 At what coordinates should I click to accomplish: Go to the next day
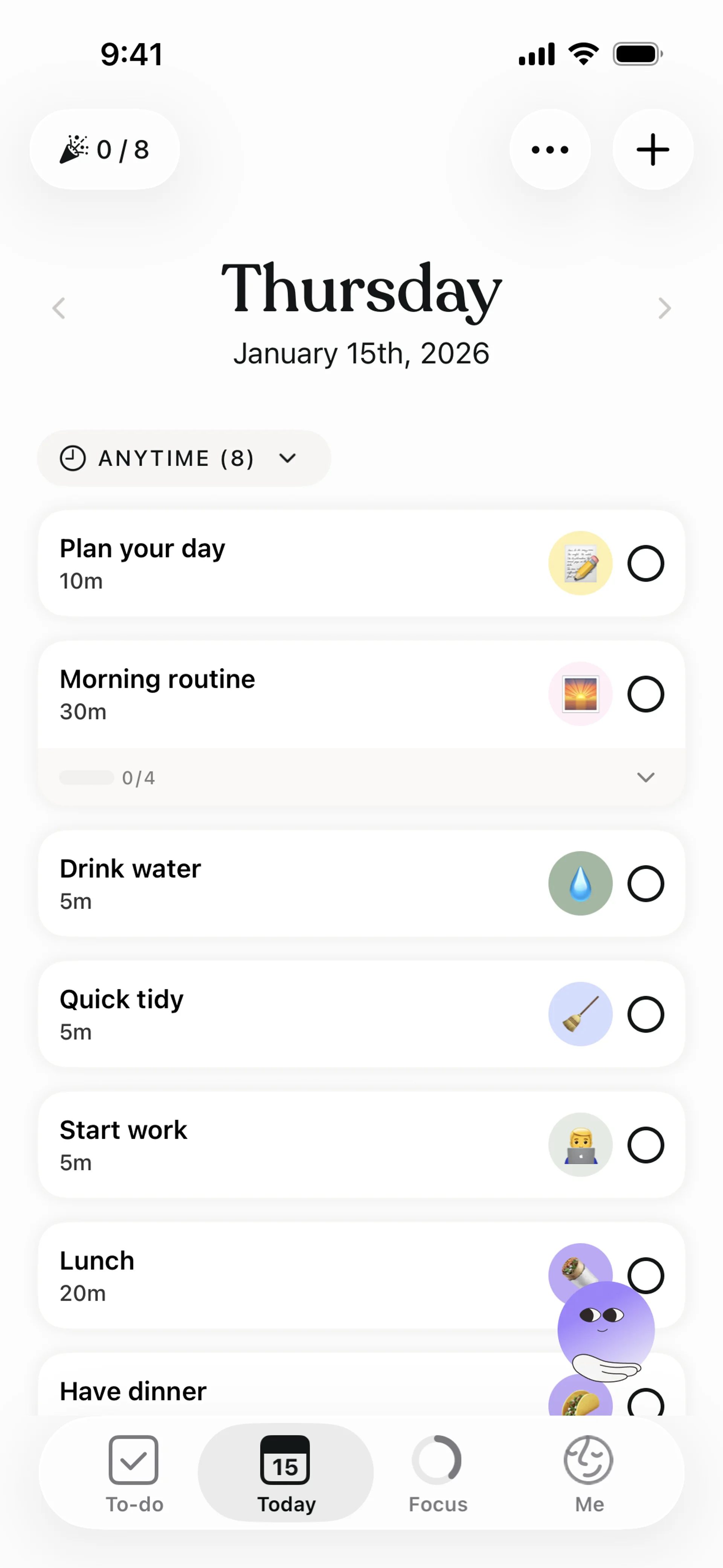(x=664, y=308)
